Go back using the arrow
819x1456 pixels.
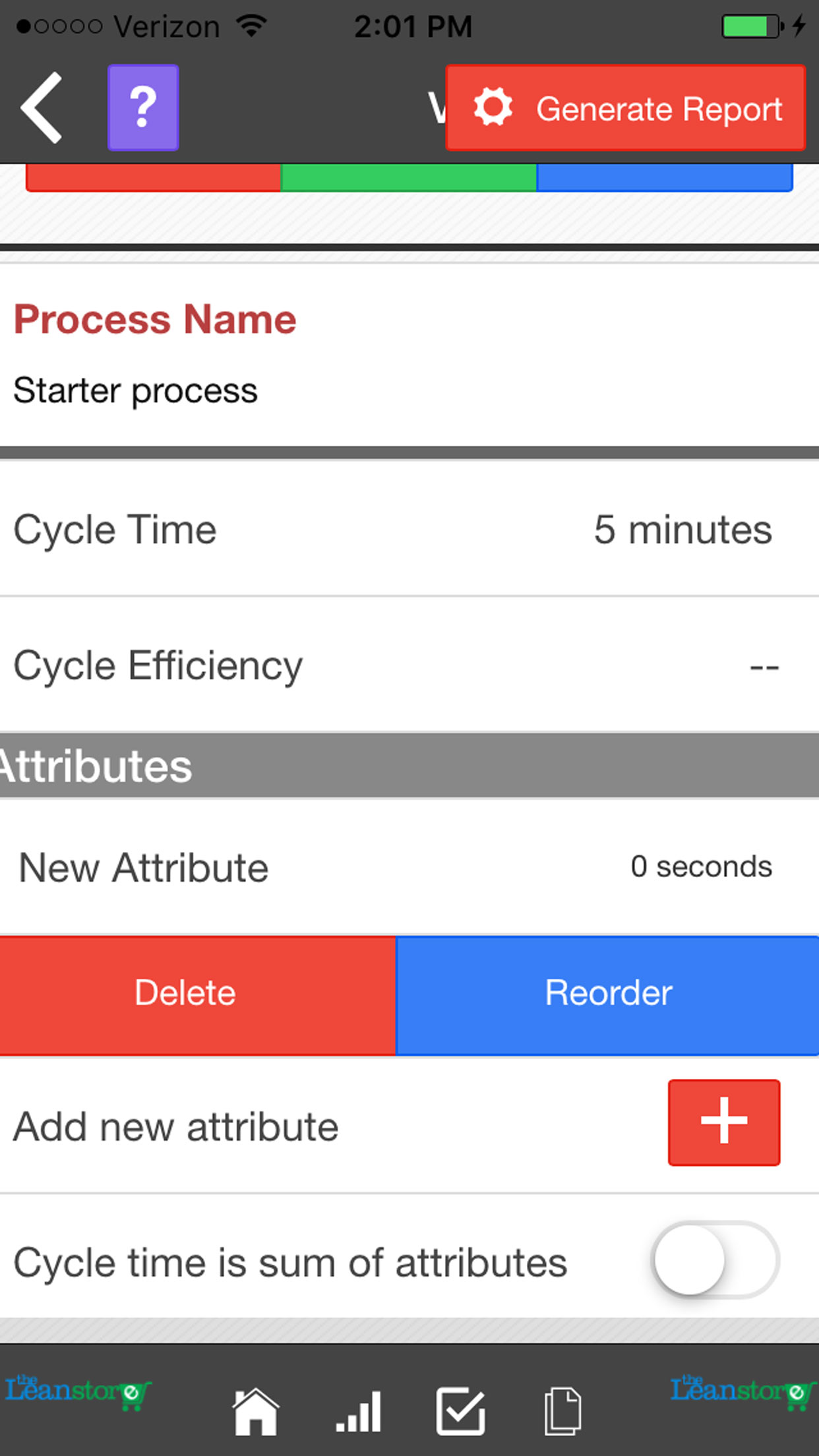[x=42, y=107]
